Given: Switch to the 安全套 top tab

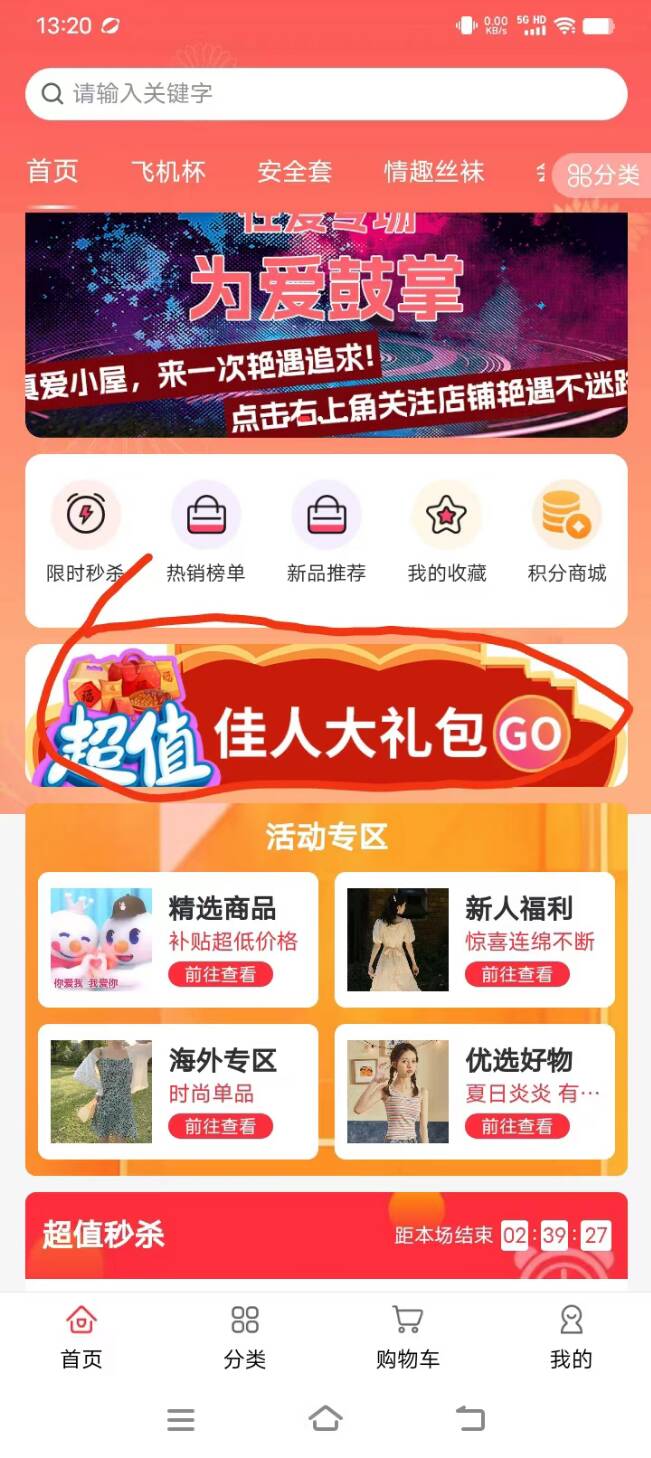Looking at the screenshot, I should point(294,172).
